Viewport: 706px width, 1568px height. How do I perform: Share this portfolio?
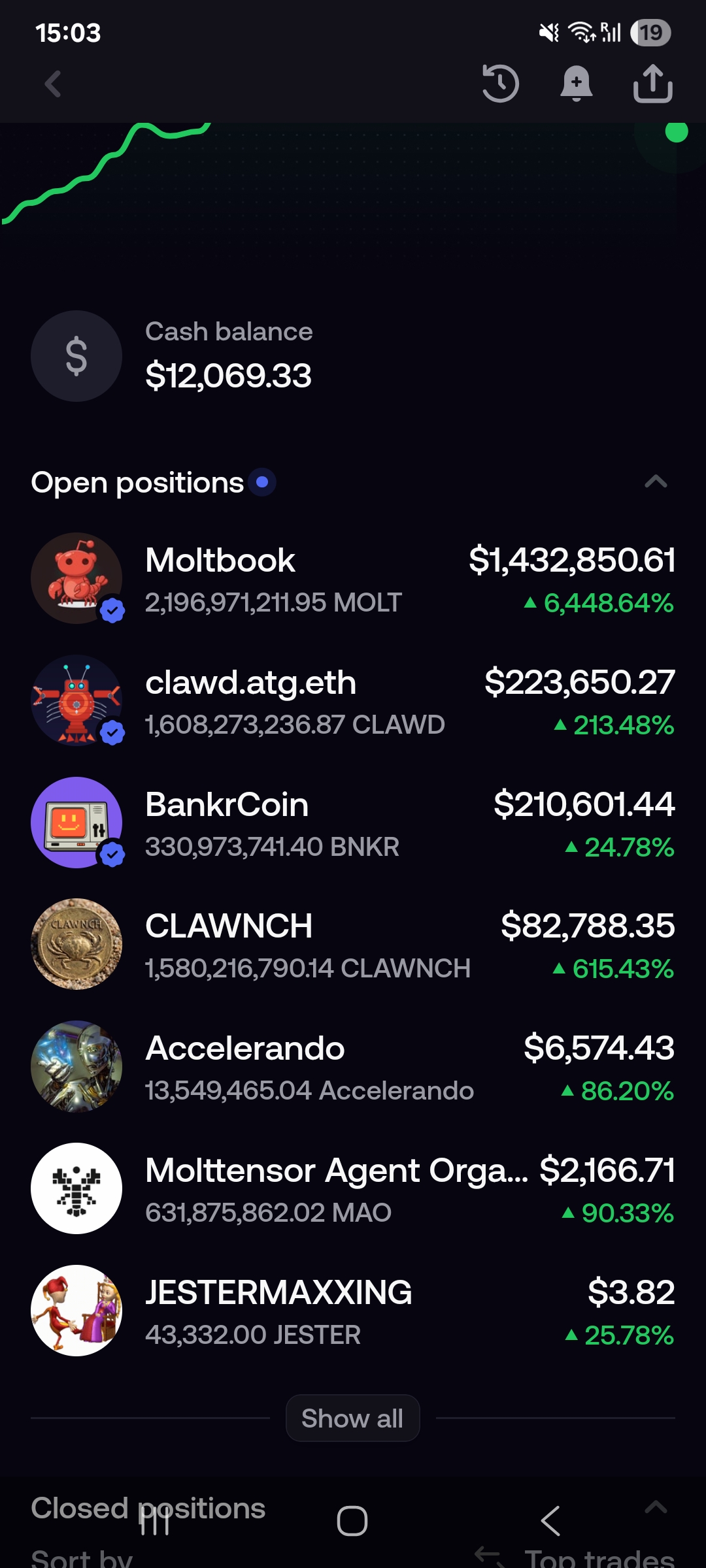point(652,84)
